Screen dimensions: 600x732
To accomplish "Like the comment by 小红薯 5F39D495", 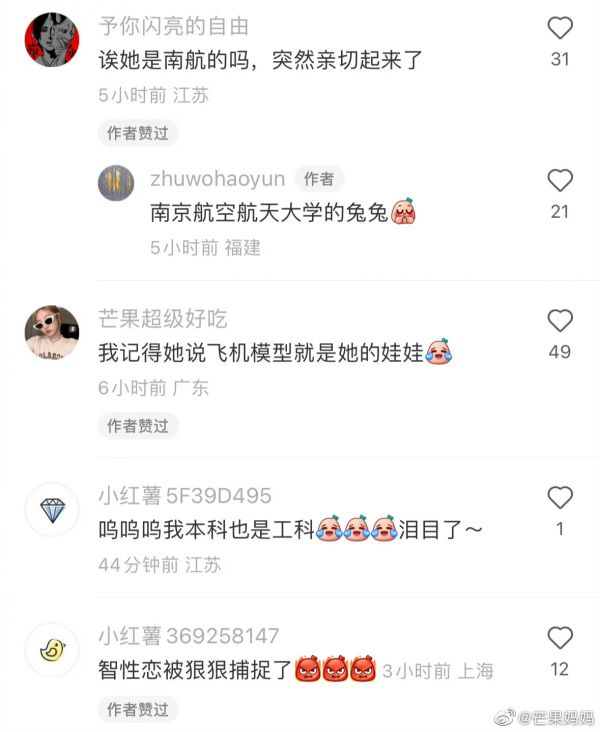I will click(560, 498).
